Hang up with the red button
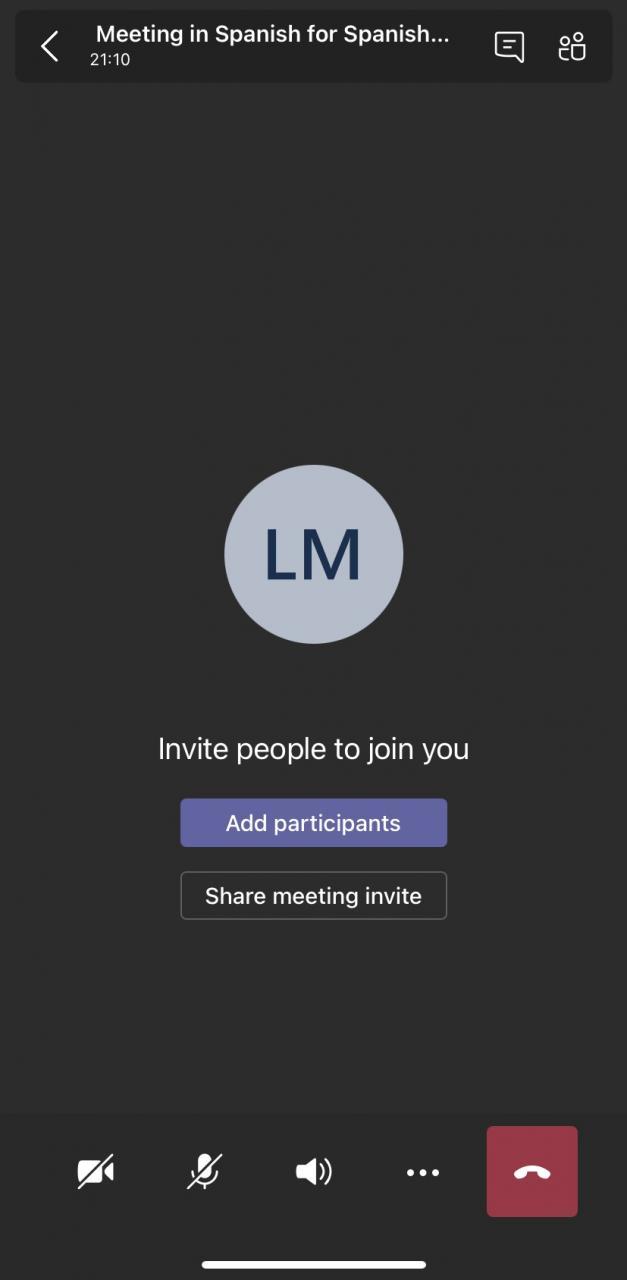 pos(532,1172)
